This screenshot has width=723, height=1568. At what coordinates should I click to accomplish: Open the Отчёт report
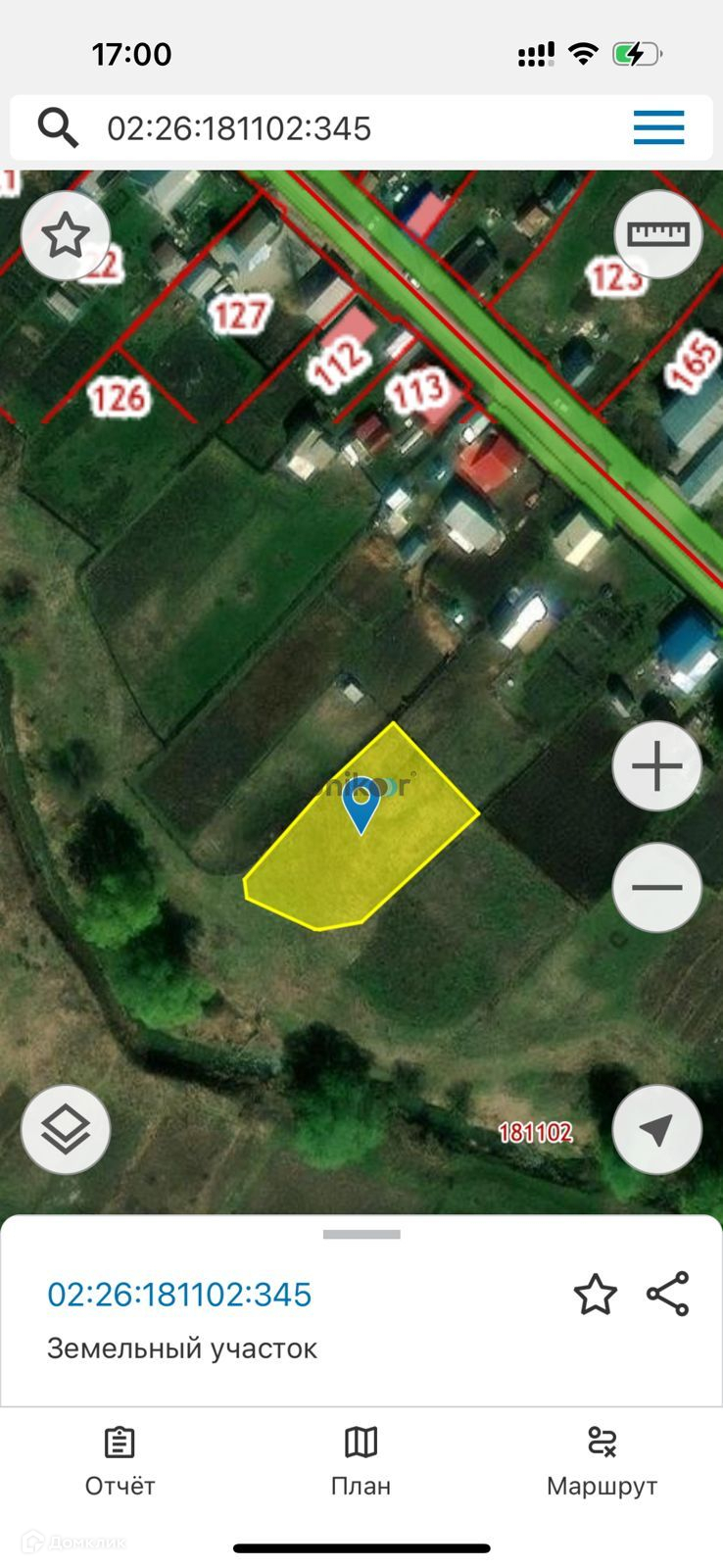120,1461
